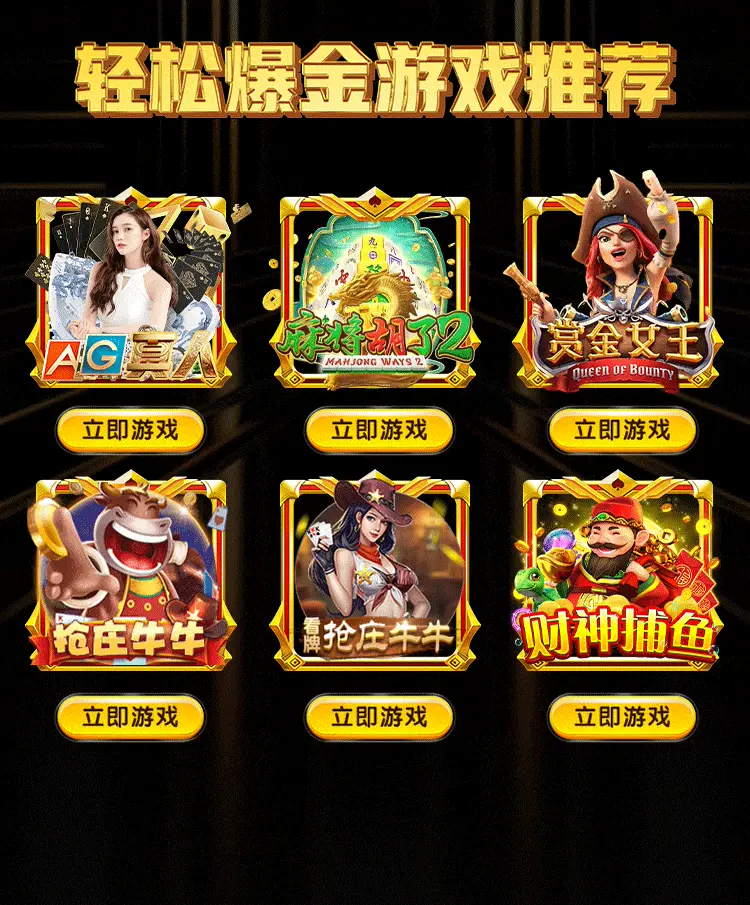Tap 立即游戏 under AG真人
Screen dimensions: 750x905
130,430
